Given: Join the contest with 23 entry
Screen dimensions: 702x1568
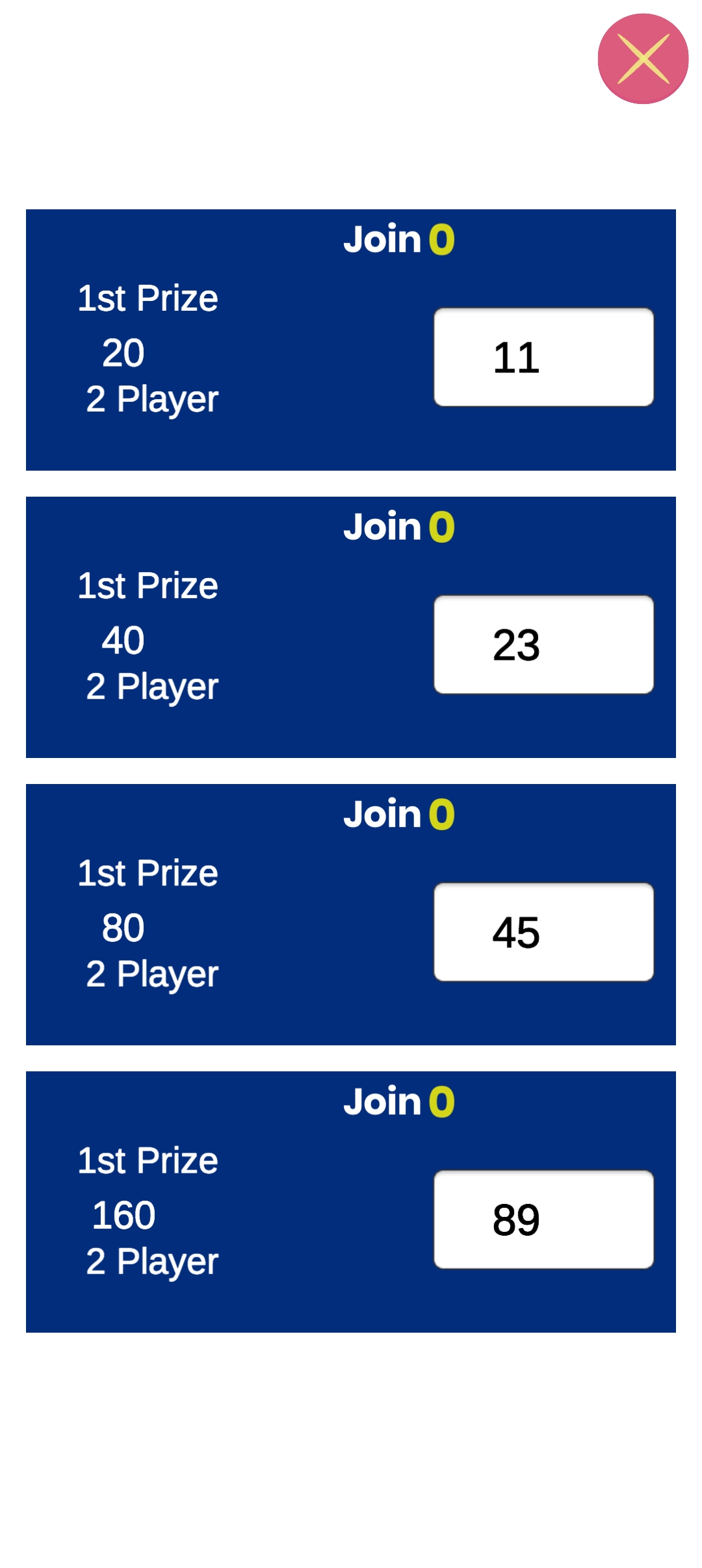Looking at the screenshot, I should click(543, 644).
